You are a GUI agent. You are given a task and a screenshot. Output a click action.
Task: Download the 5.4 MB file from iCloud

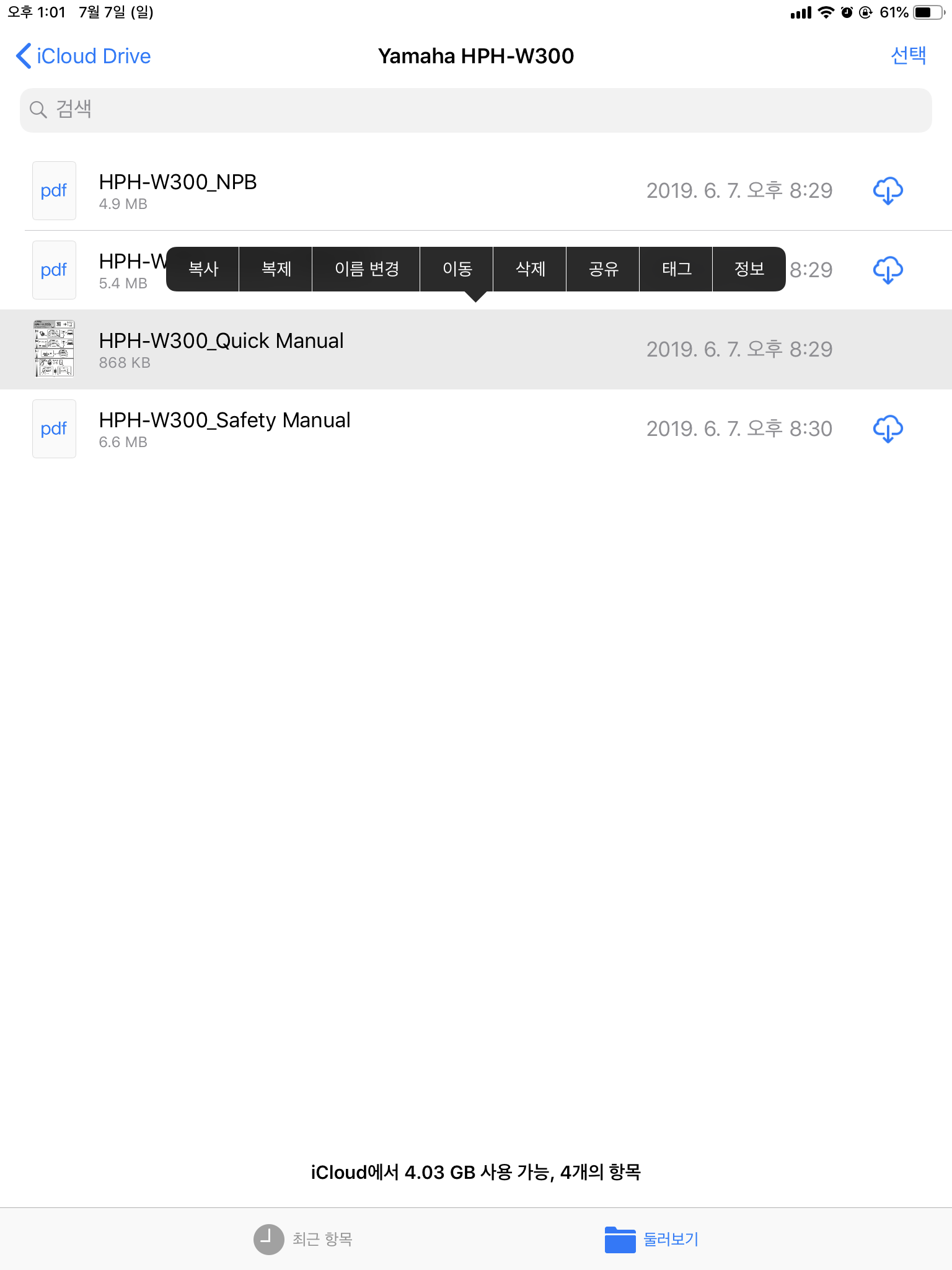888,270
